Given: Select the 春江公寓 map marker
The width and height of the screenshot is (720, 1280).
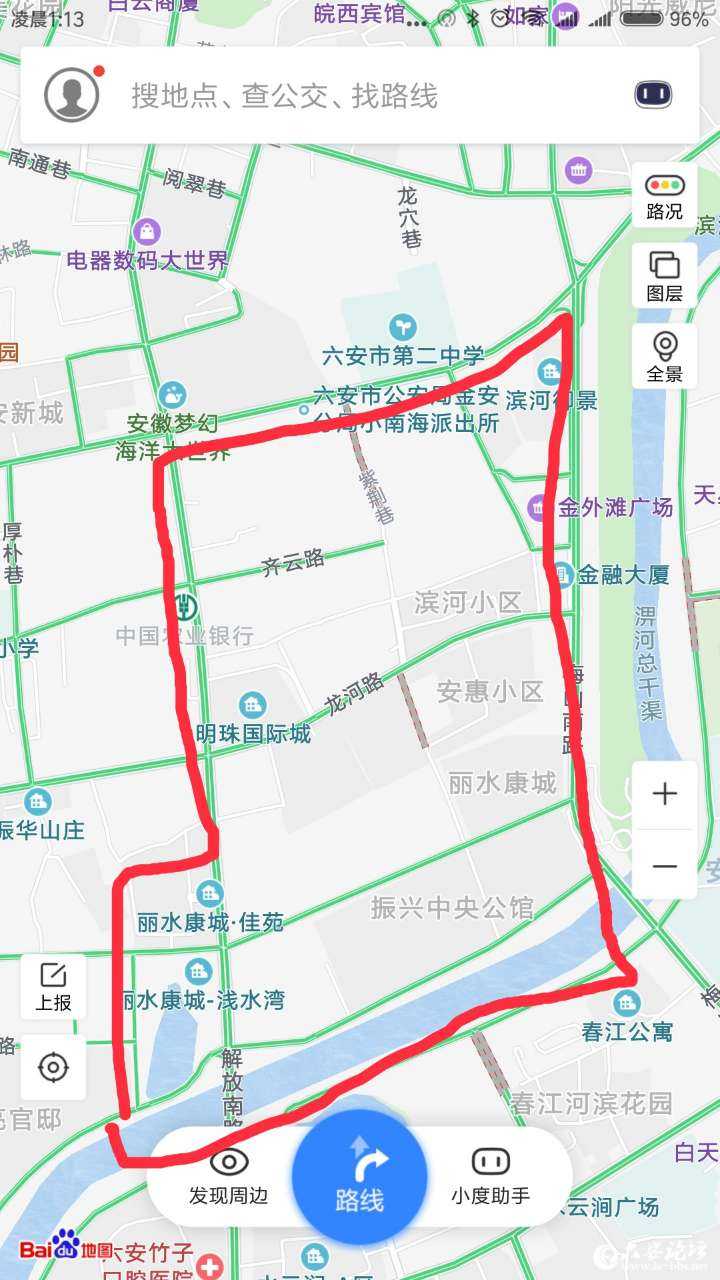Looking at the screenshot, I should tap(627, 1002).
